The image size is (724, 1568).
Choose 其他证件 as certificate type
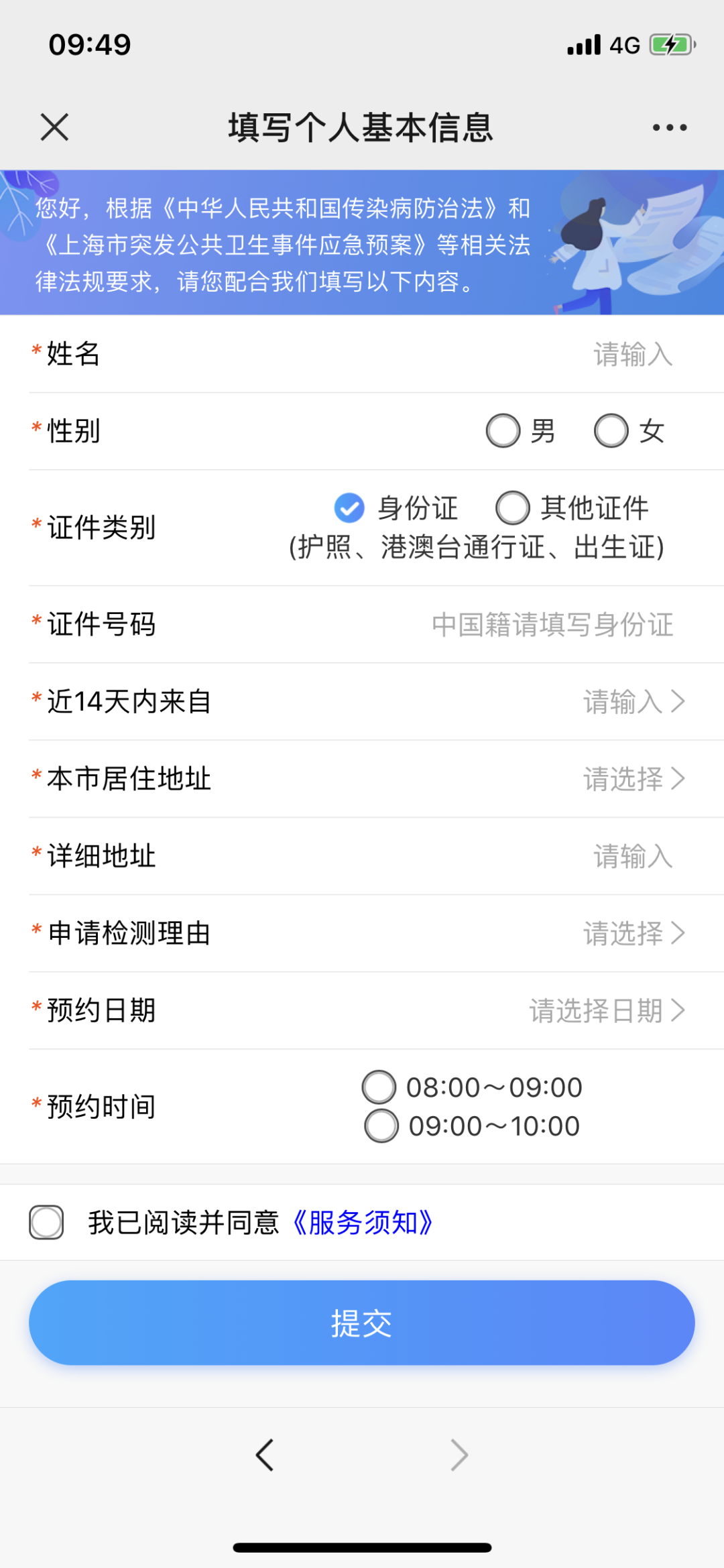513,508
